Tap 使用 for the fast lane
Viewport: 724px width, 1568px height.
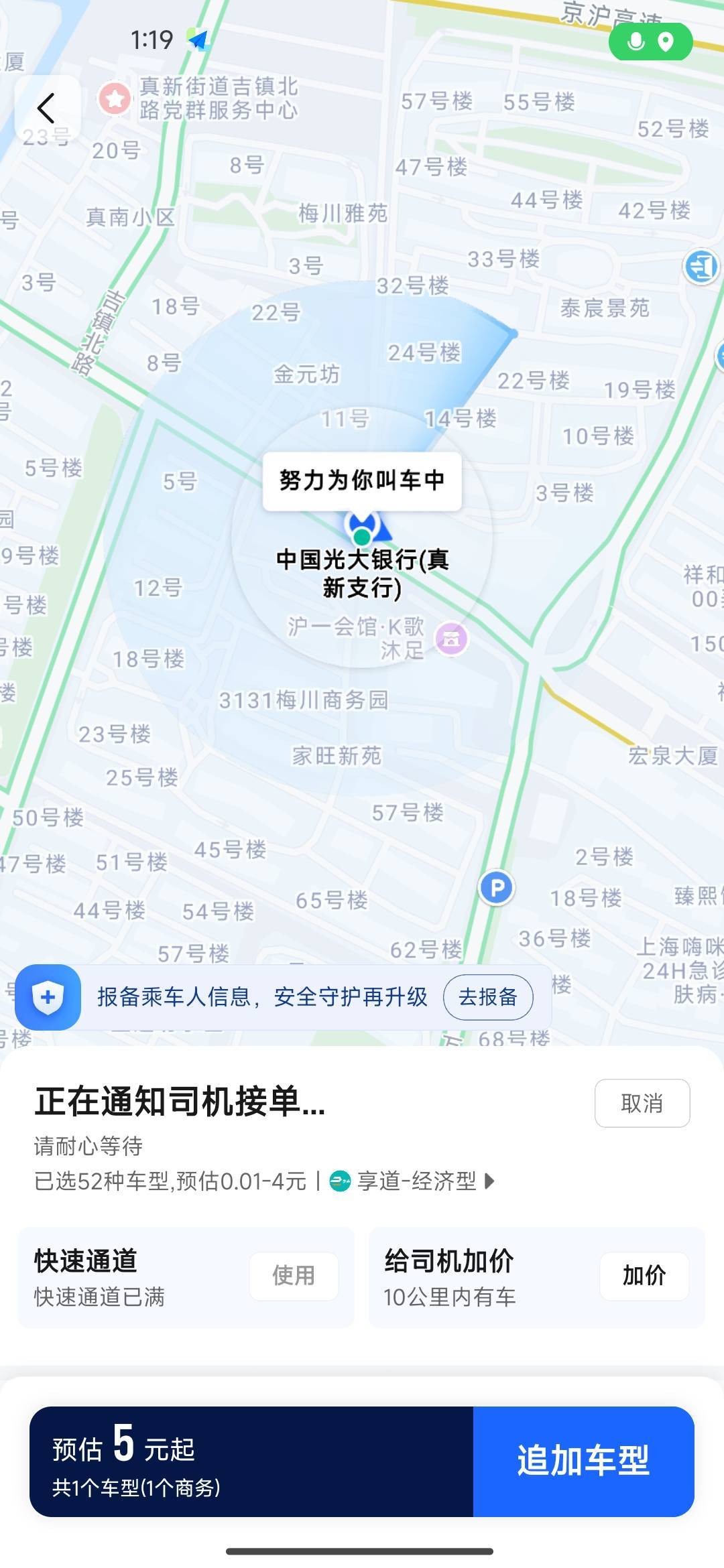294,1276
